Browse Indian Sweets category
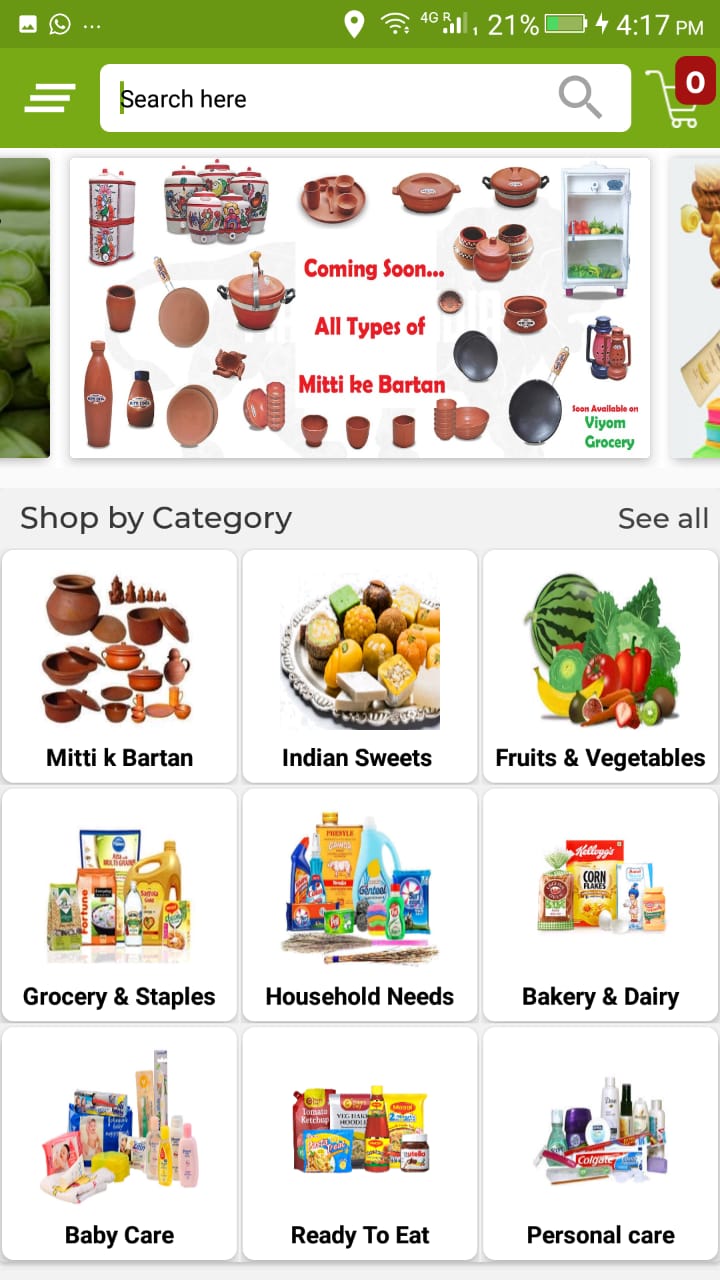 pos(360,666)
